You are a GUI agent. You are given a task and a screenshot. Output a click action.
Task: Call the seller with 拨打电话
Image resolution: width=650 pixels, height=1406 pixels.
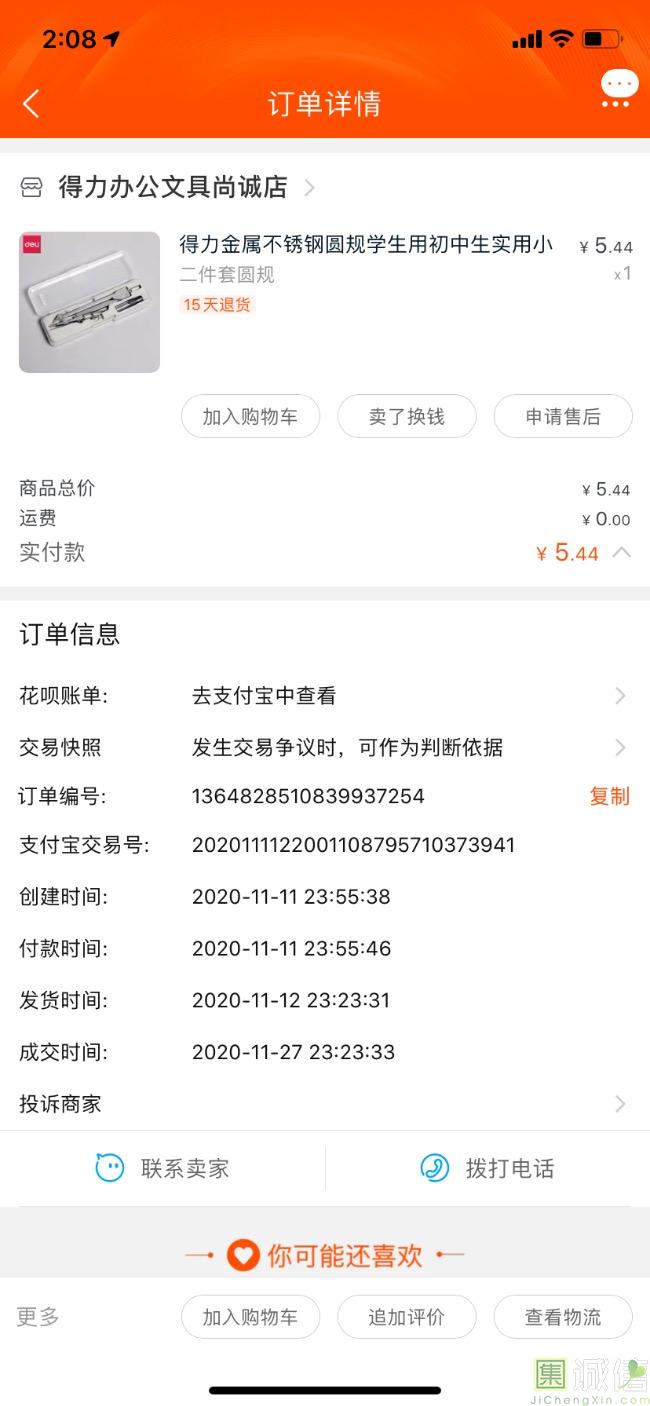[x=487, y=1168]
